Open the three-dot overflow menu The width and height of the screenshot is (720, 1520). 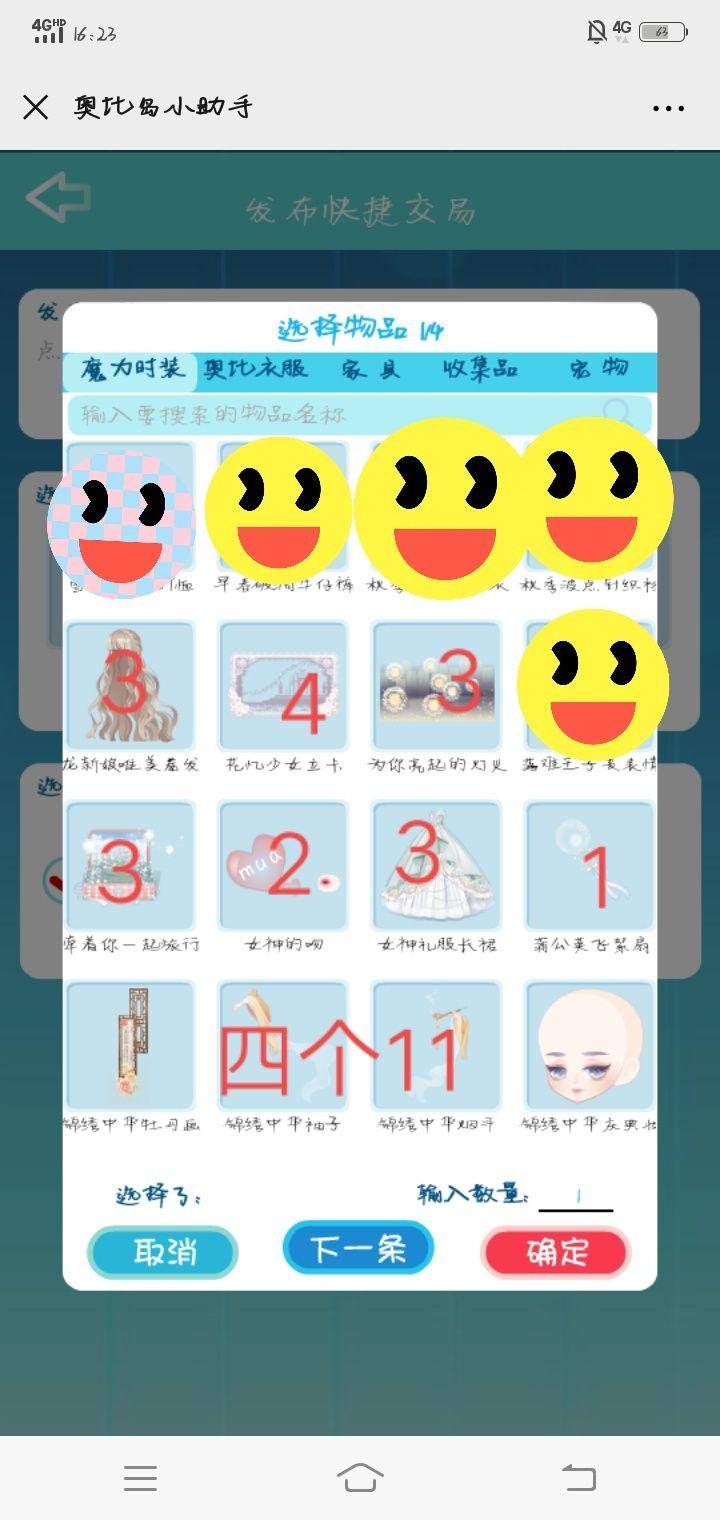point(668,108)
